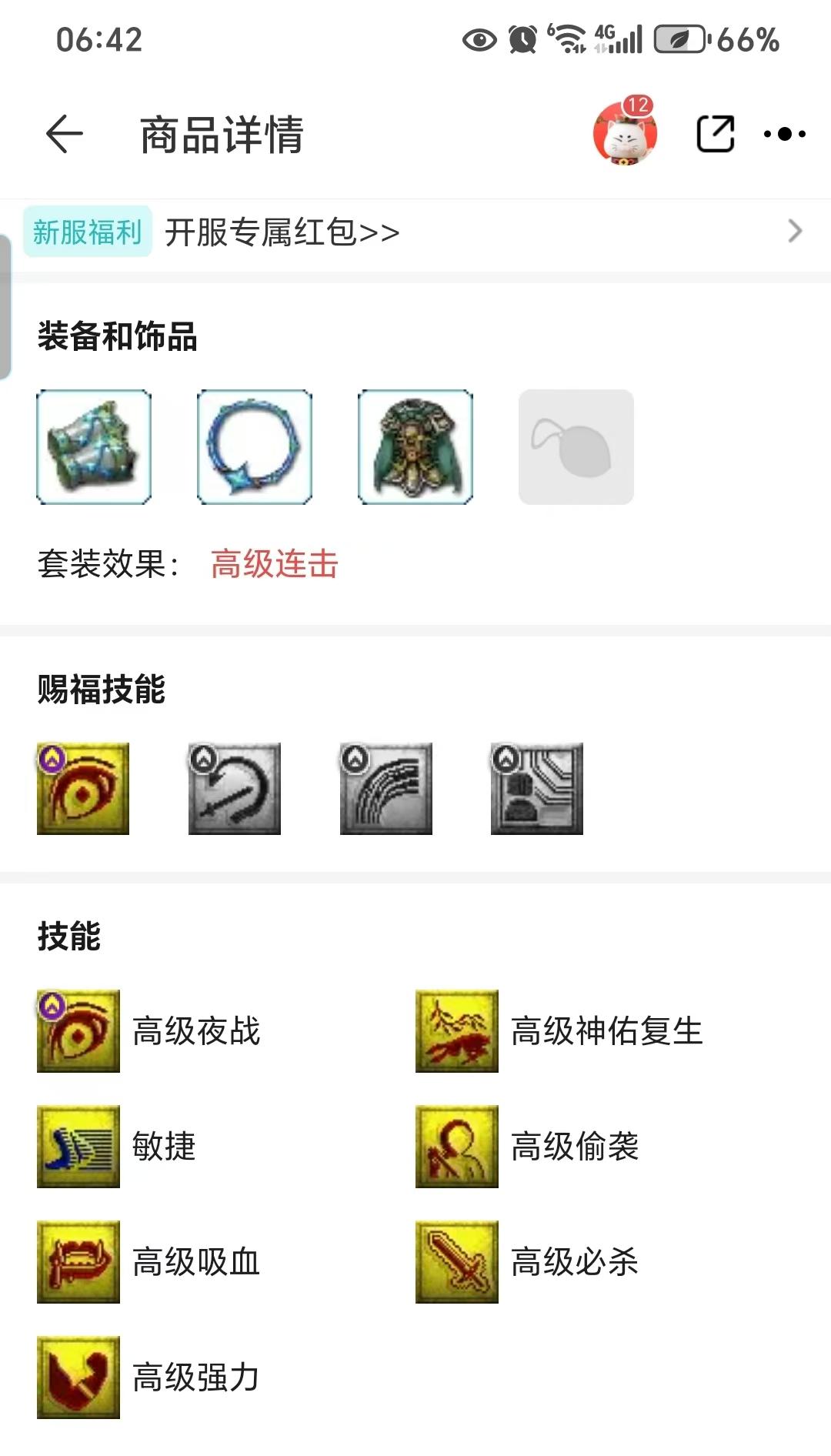View the gray curved-lines blessing skill
831x1456 pixels.
(386, 789)
